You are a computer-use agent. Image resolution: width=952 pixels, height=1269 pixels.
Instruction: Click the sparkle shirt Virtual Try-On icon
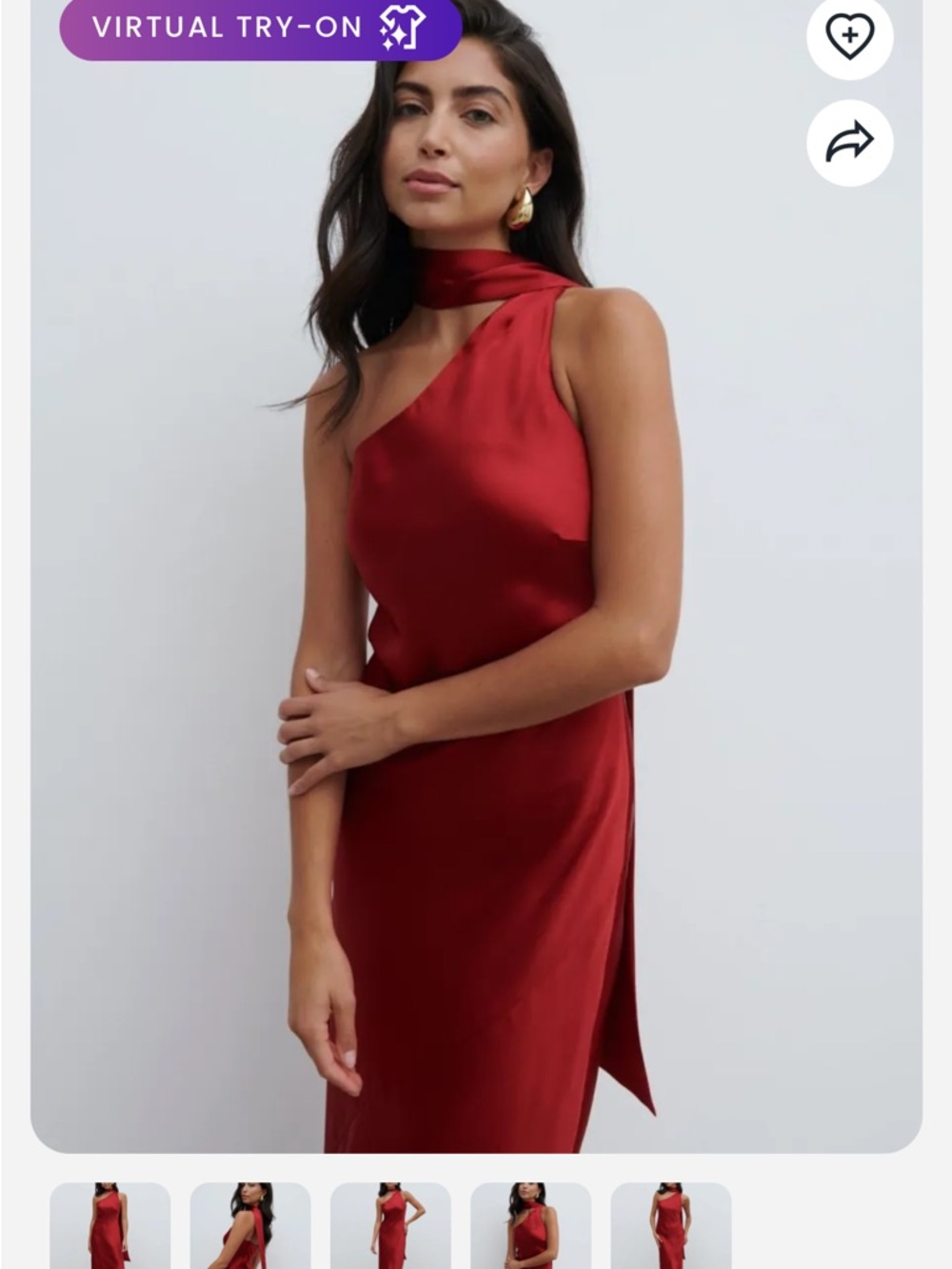tap(400, 28)
